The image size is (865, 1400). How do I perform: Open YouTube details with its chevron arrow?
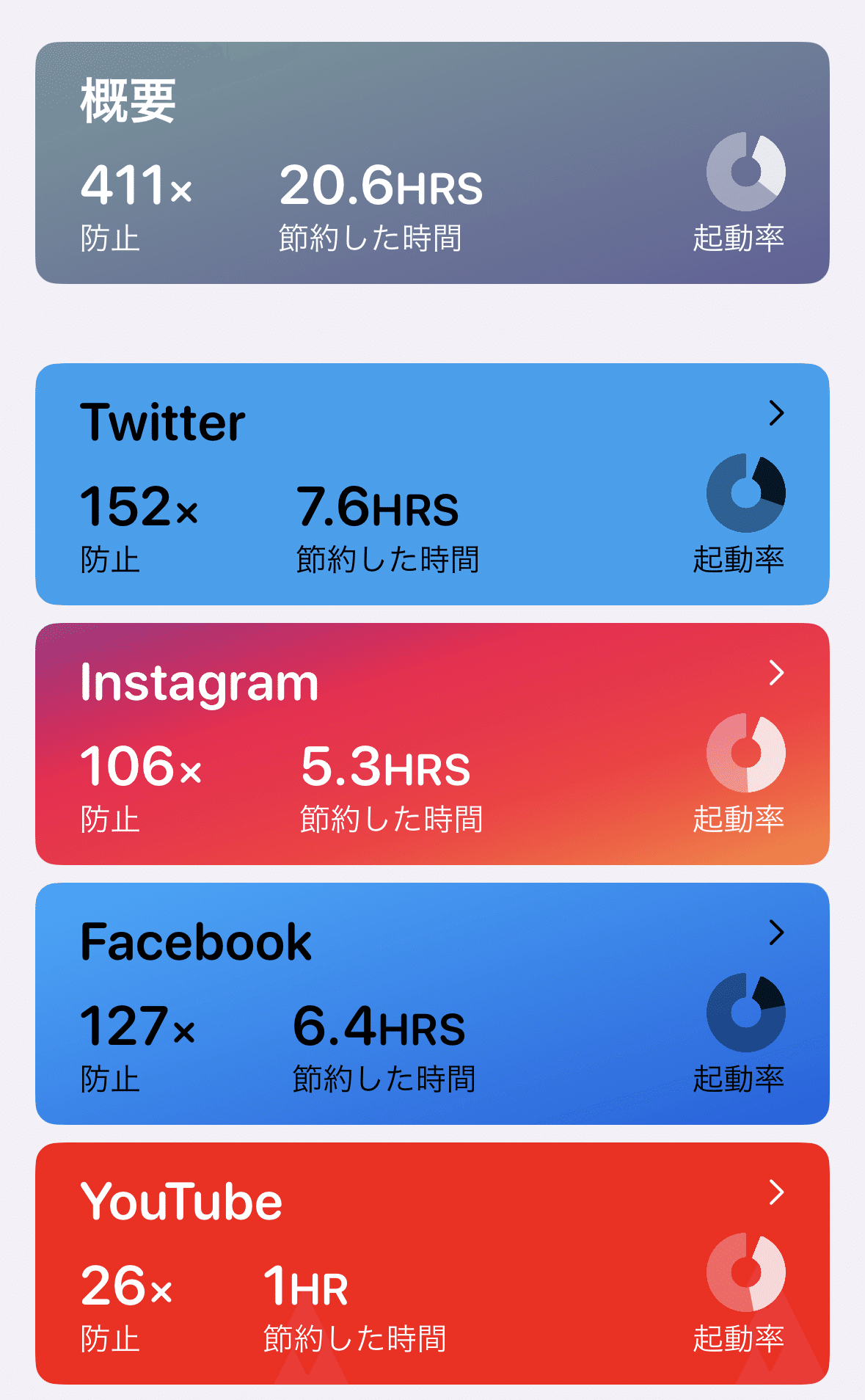778,1192
